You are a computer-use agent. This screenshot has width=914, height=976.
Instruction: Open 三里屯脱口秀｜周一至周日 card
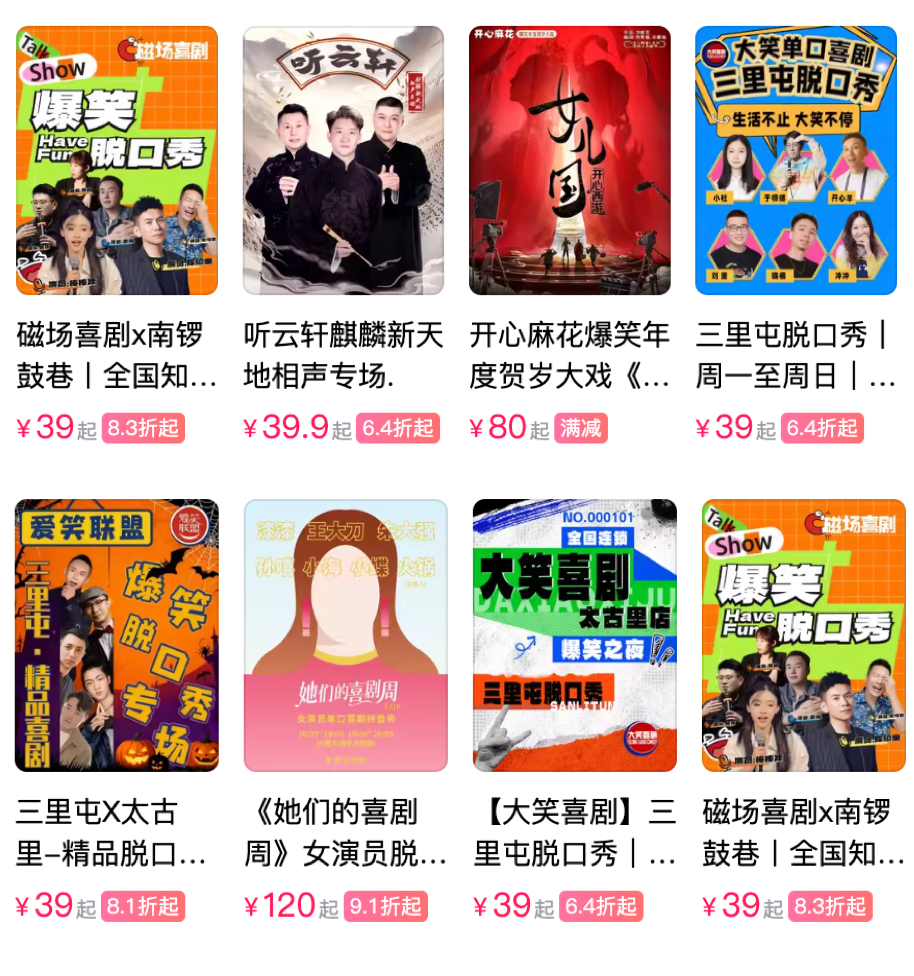coord(795,160)
